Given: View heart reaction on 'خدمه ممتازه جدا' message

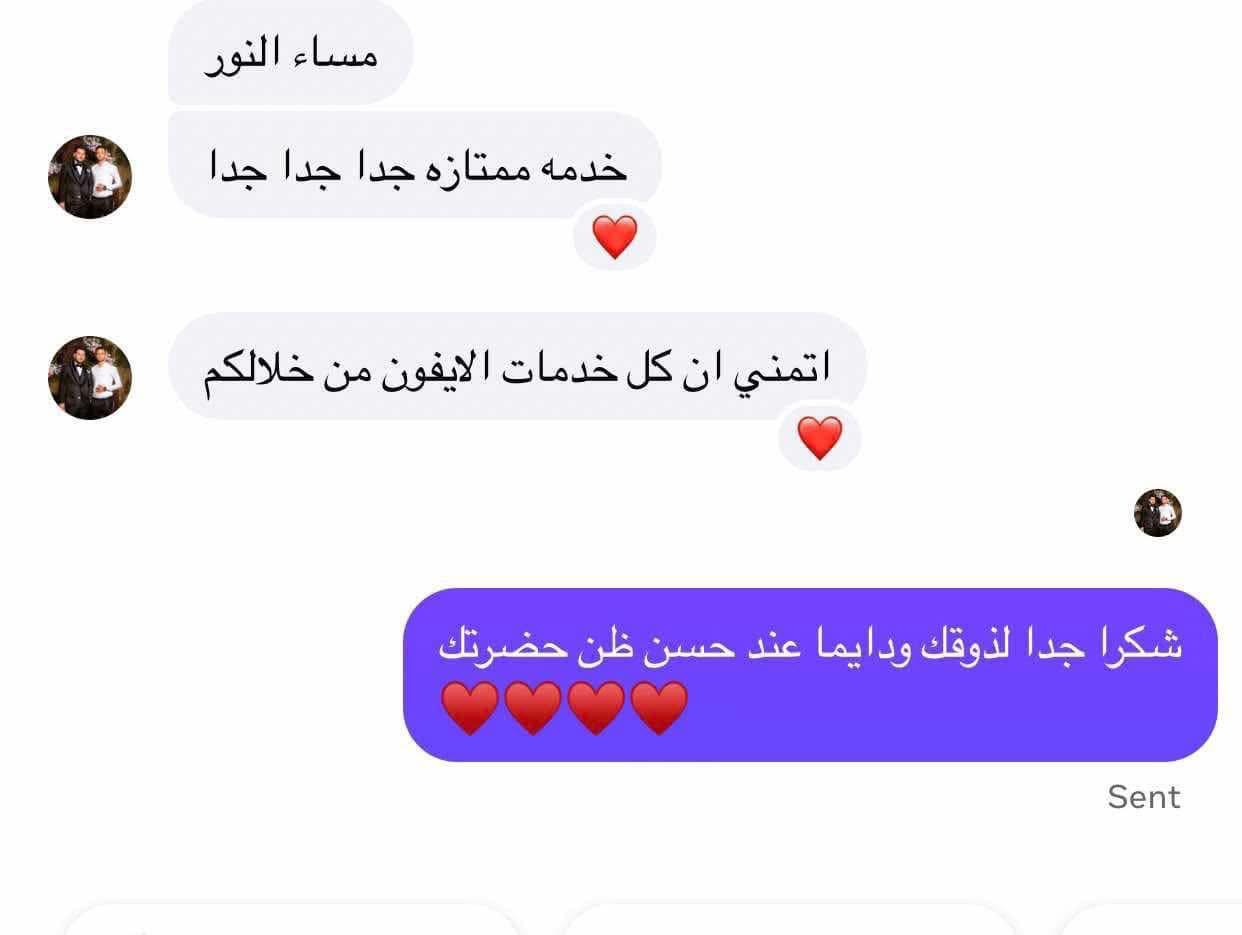Looking at the screenshot, I should click(x=614, y=238).
